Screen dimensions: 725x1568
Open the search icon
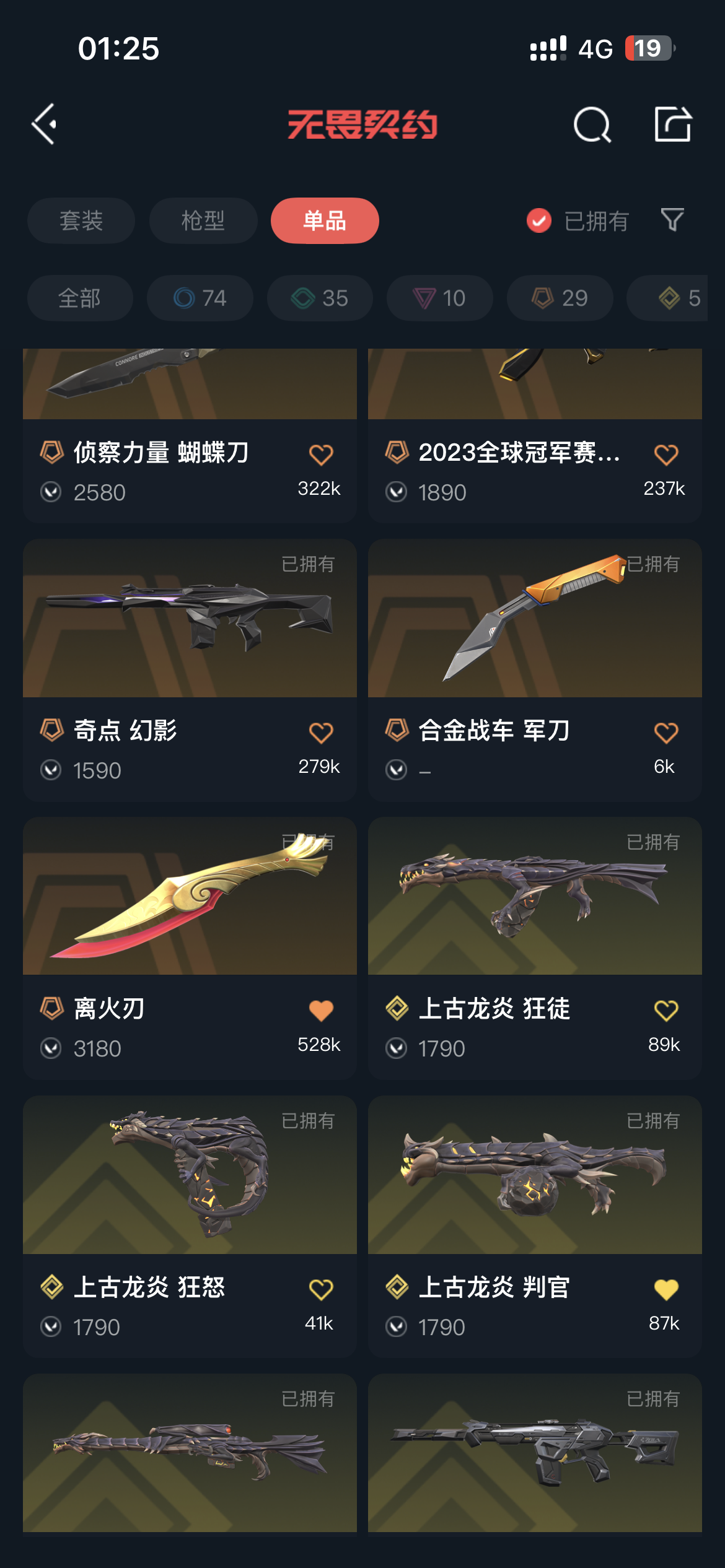point(592,124)
